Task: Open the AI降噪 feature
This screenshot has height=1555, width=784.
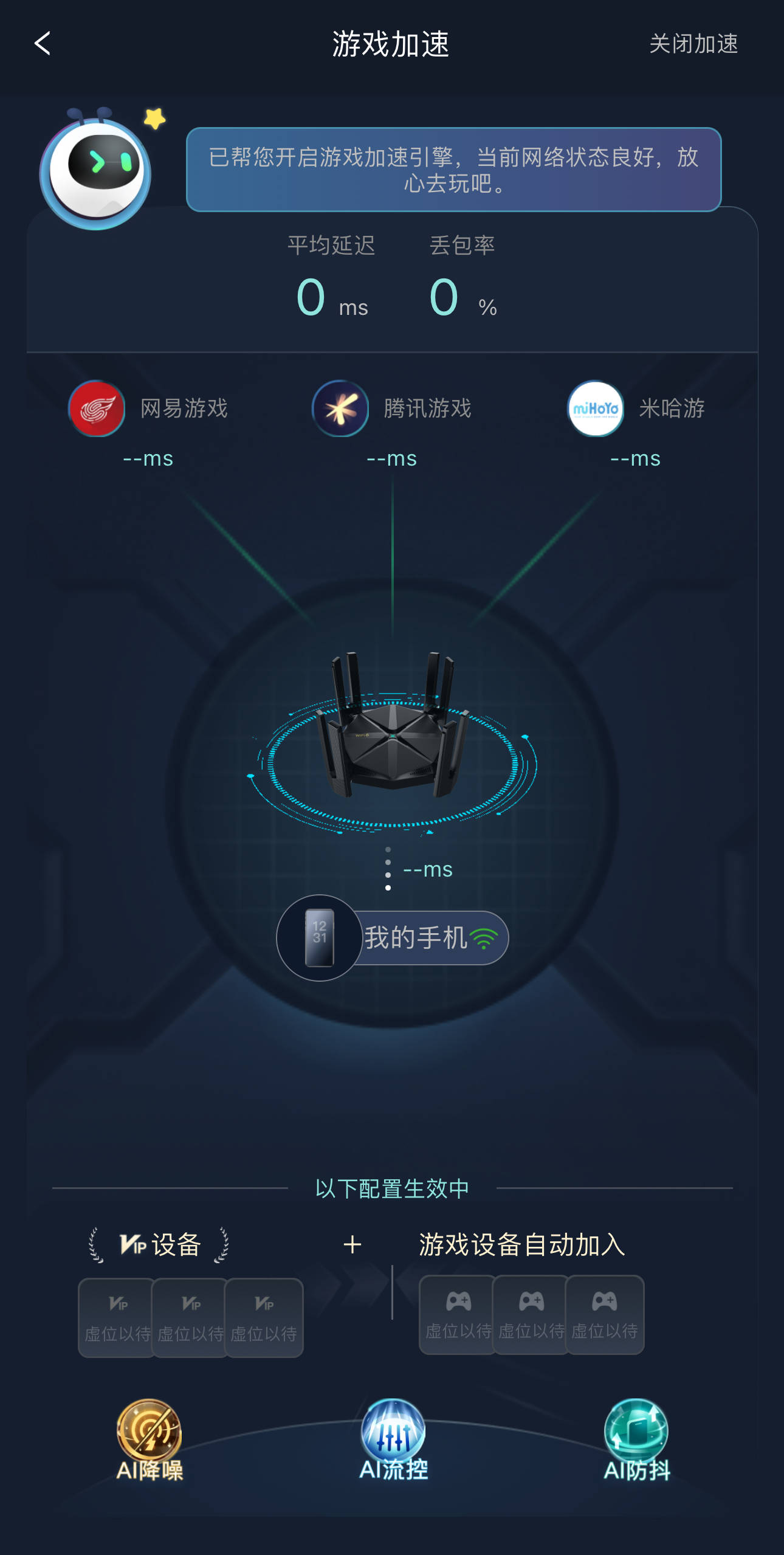Action: [150, 1439]
